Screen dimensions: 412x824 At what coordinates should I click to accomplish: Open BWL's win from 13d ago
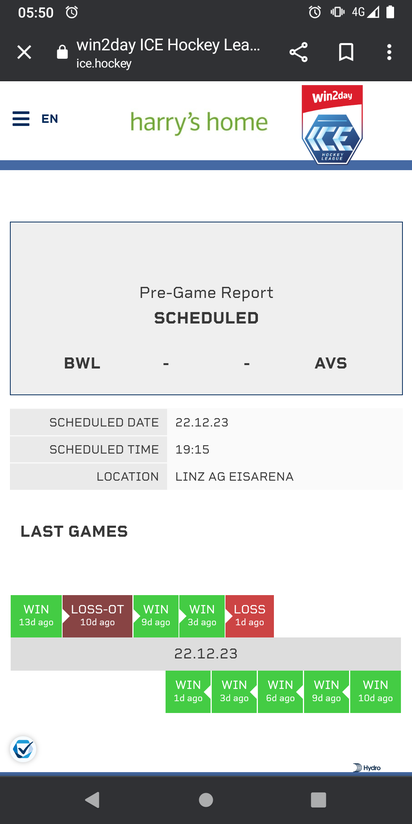point(36,616)
